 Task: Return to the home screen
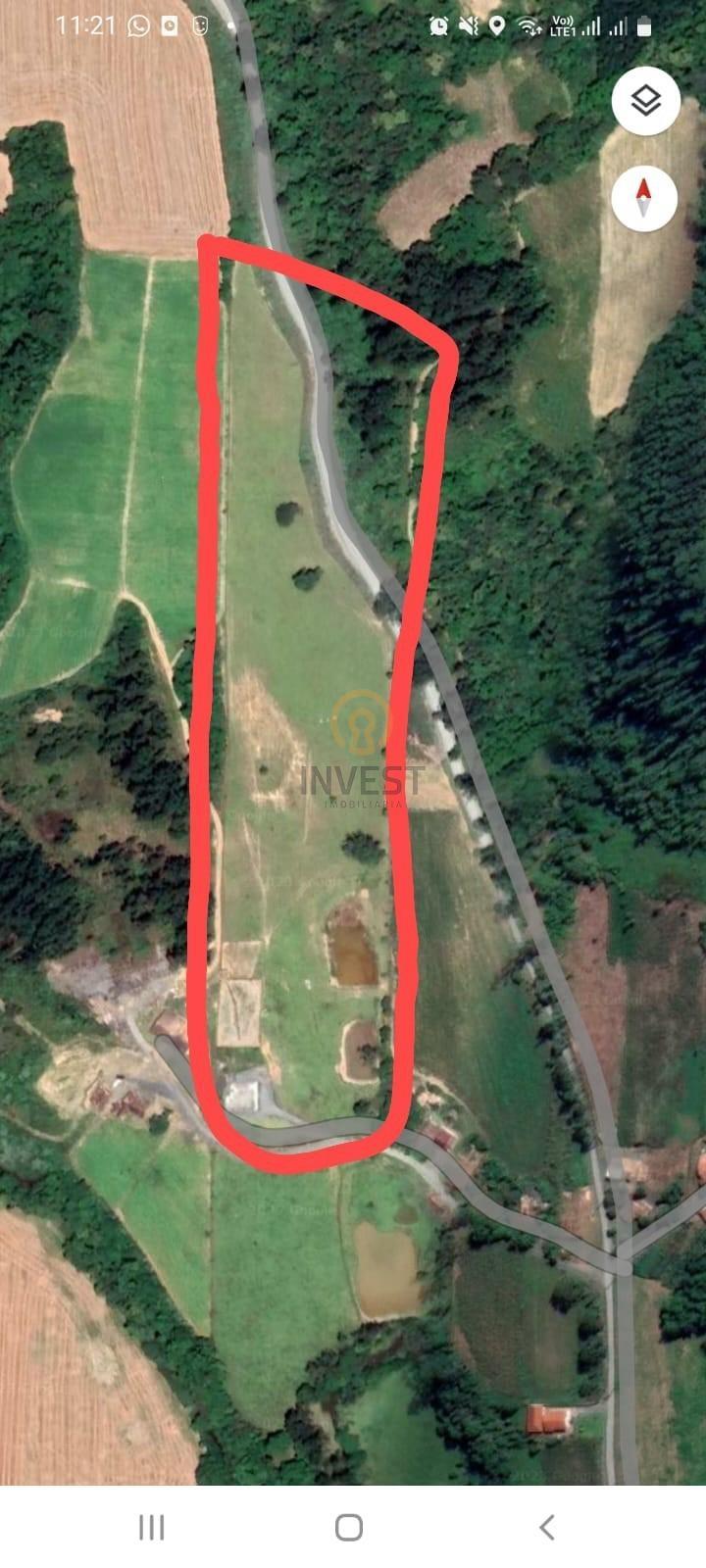click(349, 1527)
